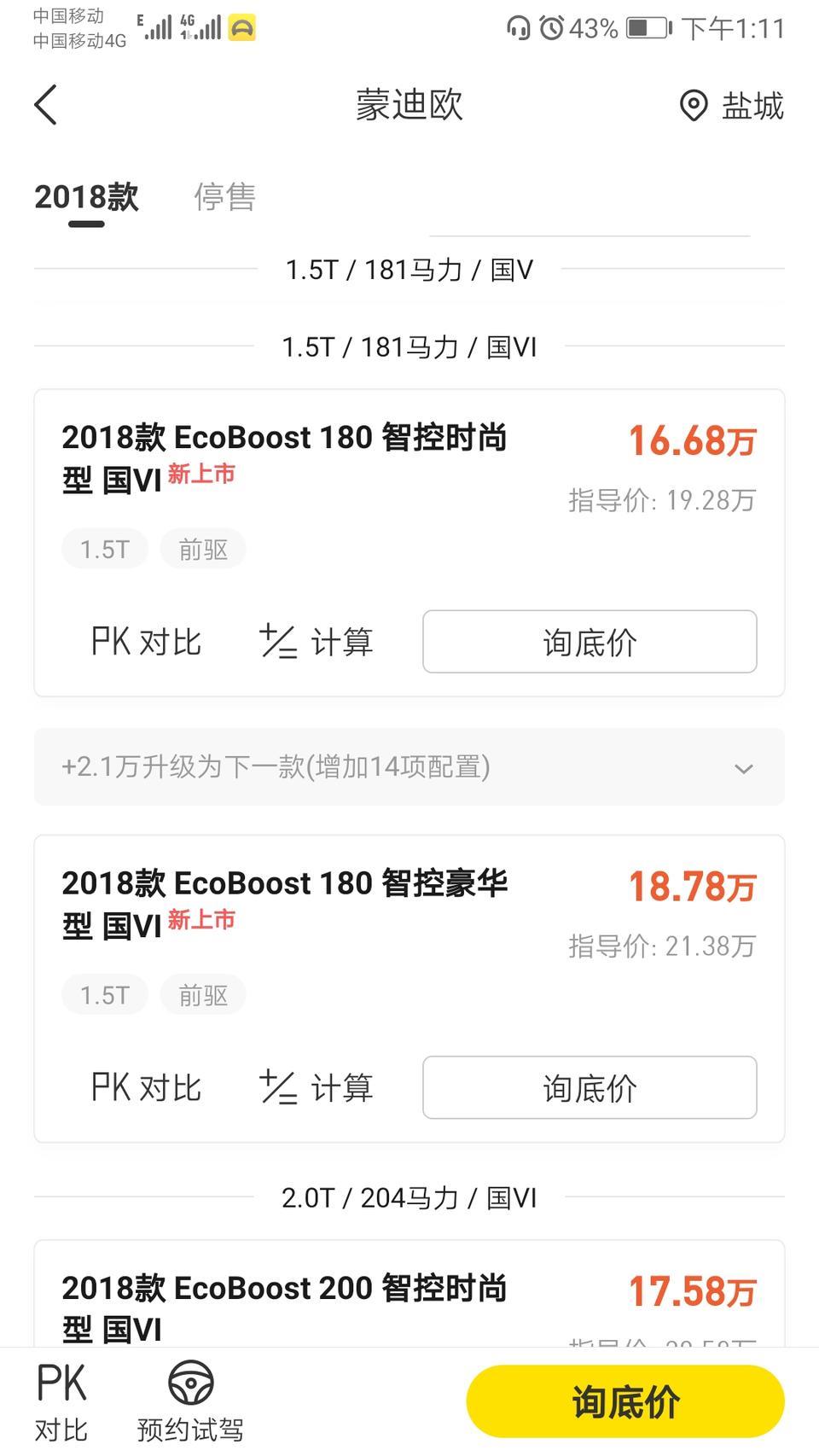Tap 询底价 for EcoBoost 180 智控时尚型

[590, 642]
